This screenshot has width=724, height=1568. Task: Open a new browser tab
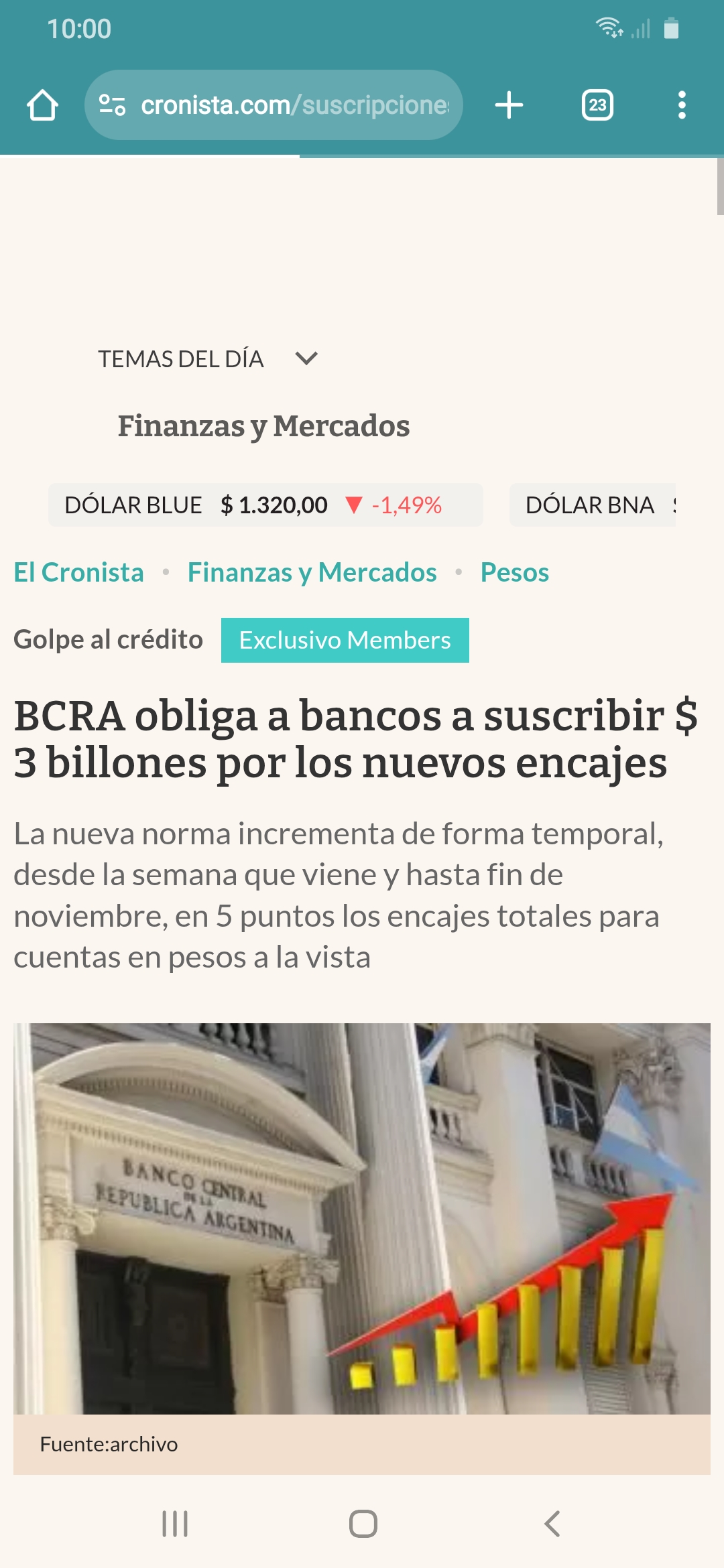(509, 105)
